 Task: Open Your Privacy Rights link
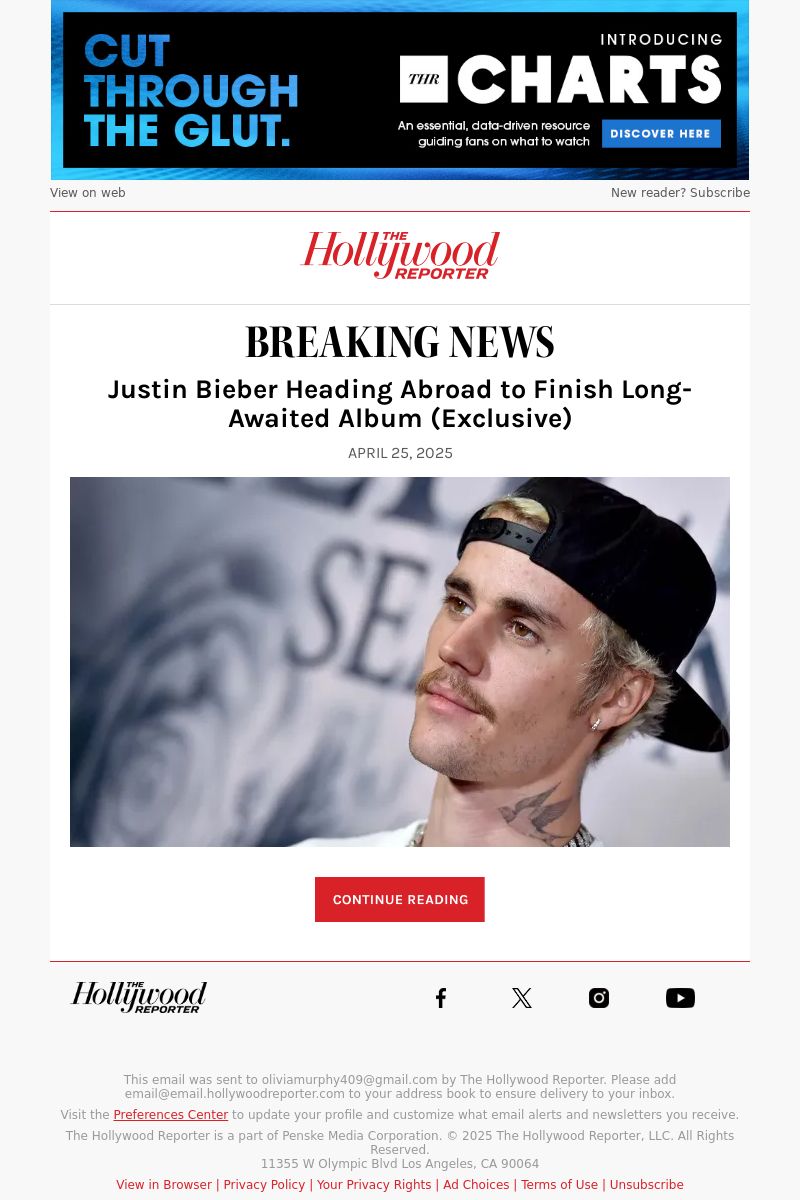pos(374,1185)
